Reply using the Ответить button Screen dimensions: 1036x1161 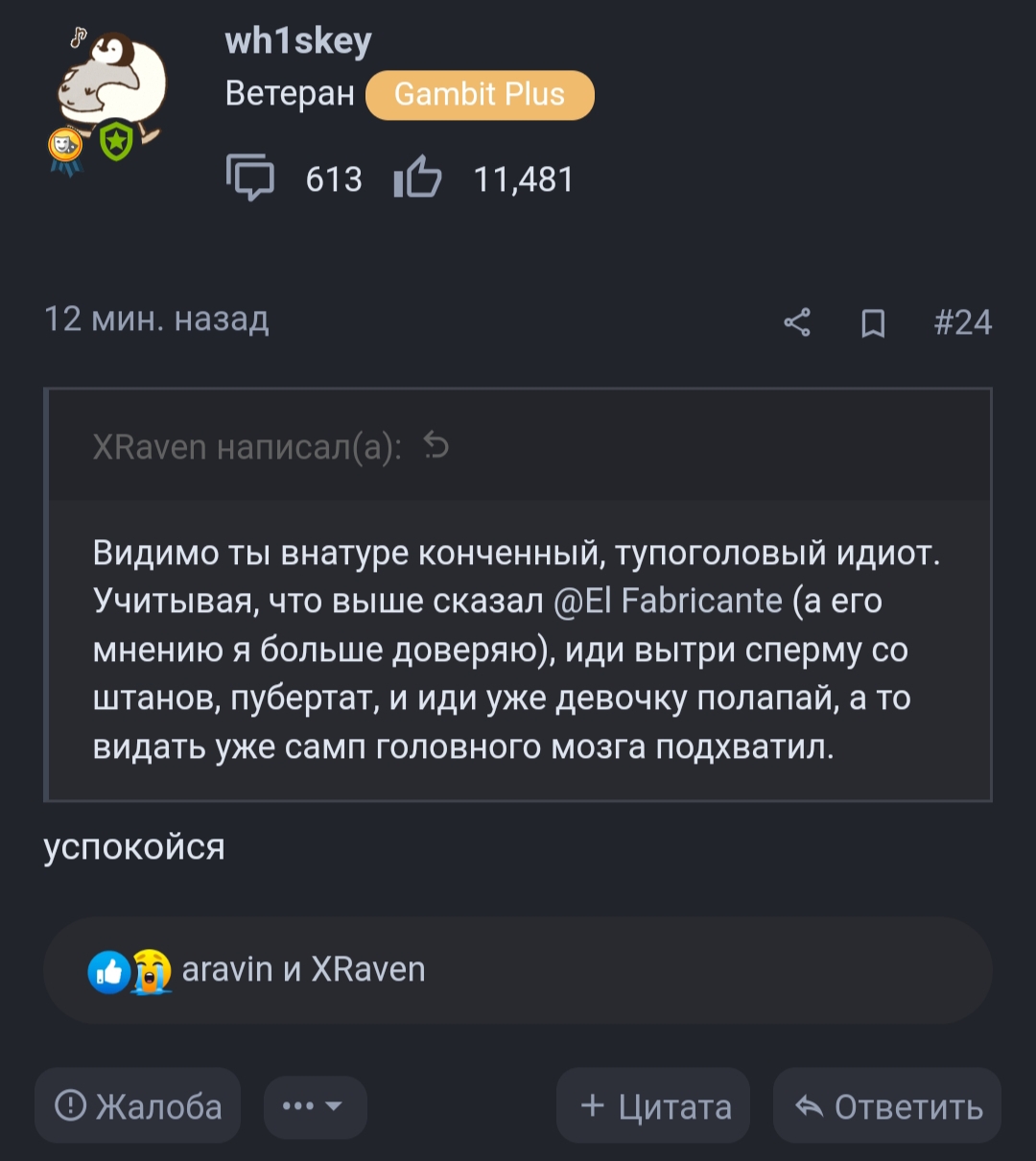887,1106
